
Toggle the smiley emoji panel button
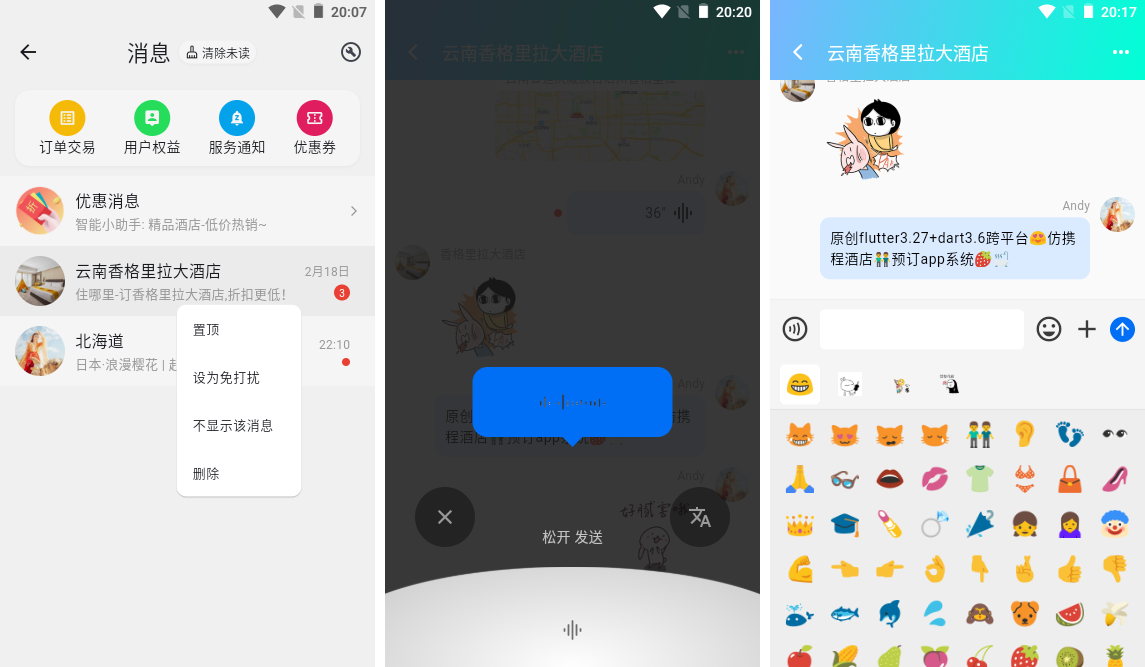click(x=1048, y=329)
